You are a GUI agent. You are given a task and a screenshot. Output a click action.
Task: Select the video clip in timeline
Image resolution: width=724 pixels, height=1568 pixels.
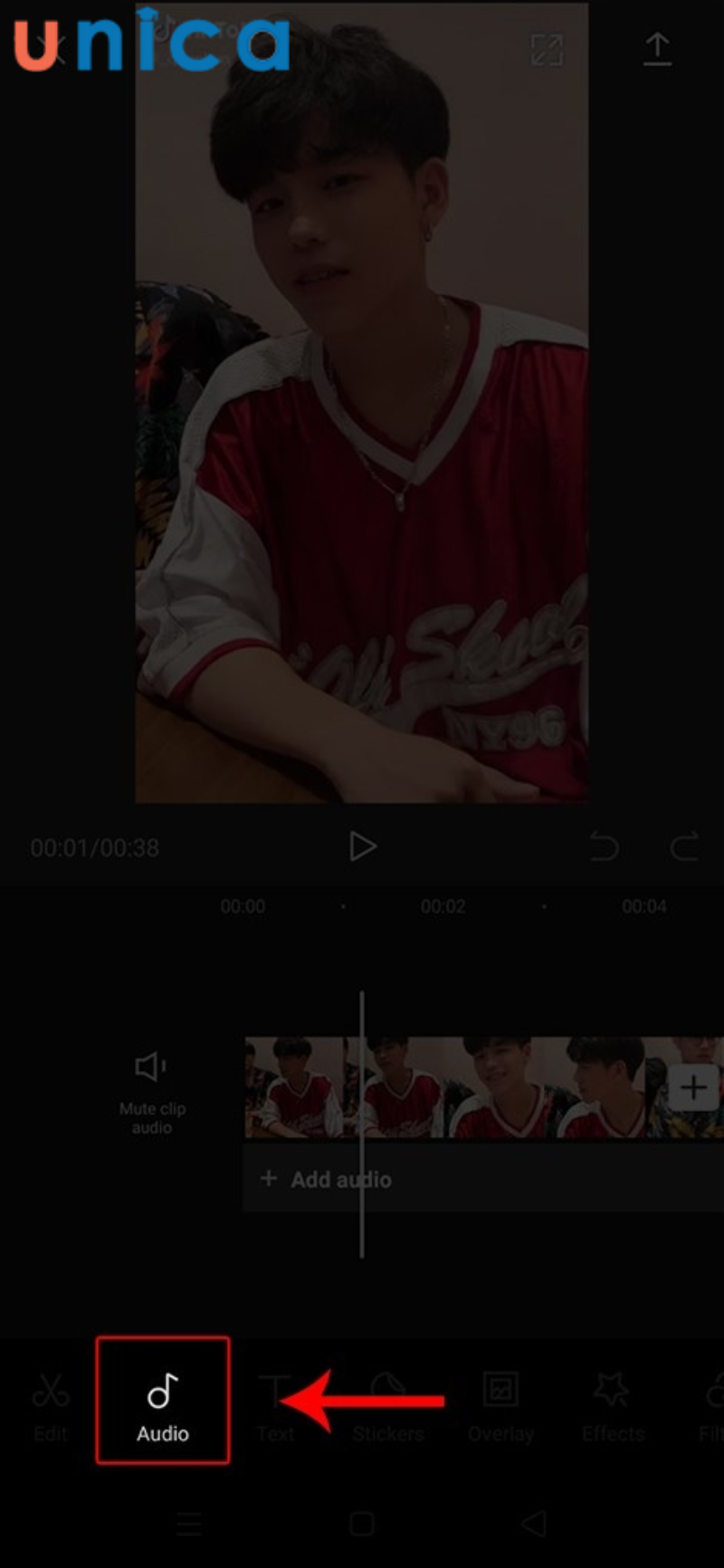tap(452, 1087)
